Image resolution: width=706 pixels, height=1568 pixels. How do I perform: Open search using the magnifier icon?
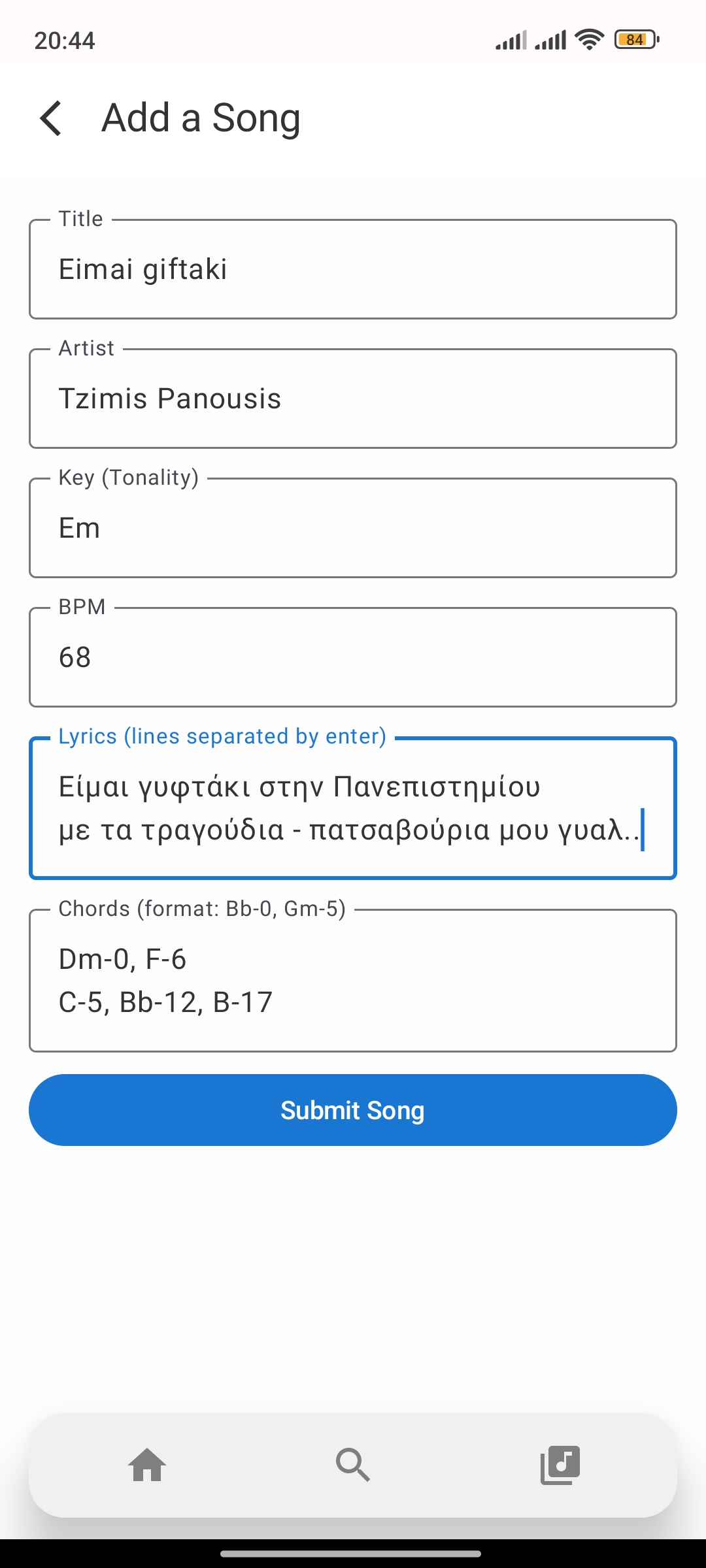[x=353, y=1463]
